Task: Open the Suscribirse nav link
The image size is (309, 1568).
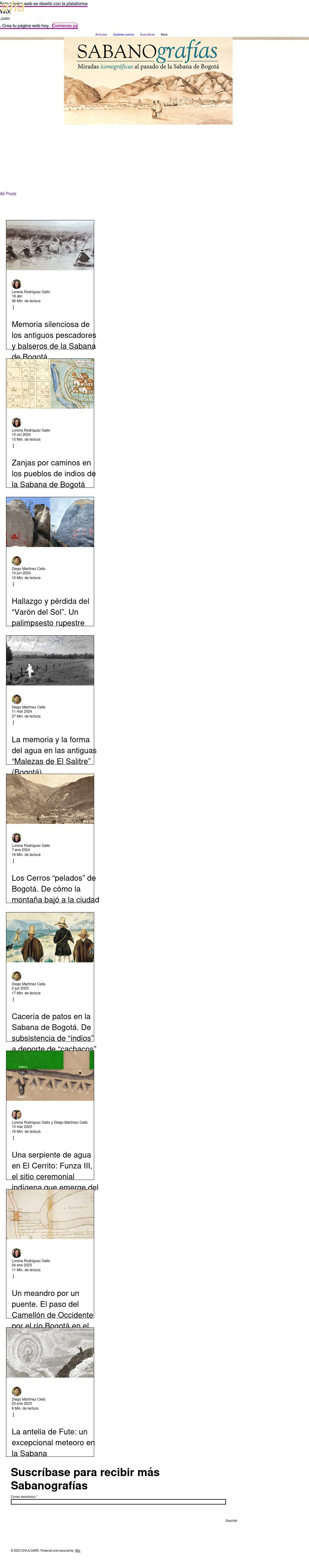Action: 147,35
